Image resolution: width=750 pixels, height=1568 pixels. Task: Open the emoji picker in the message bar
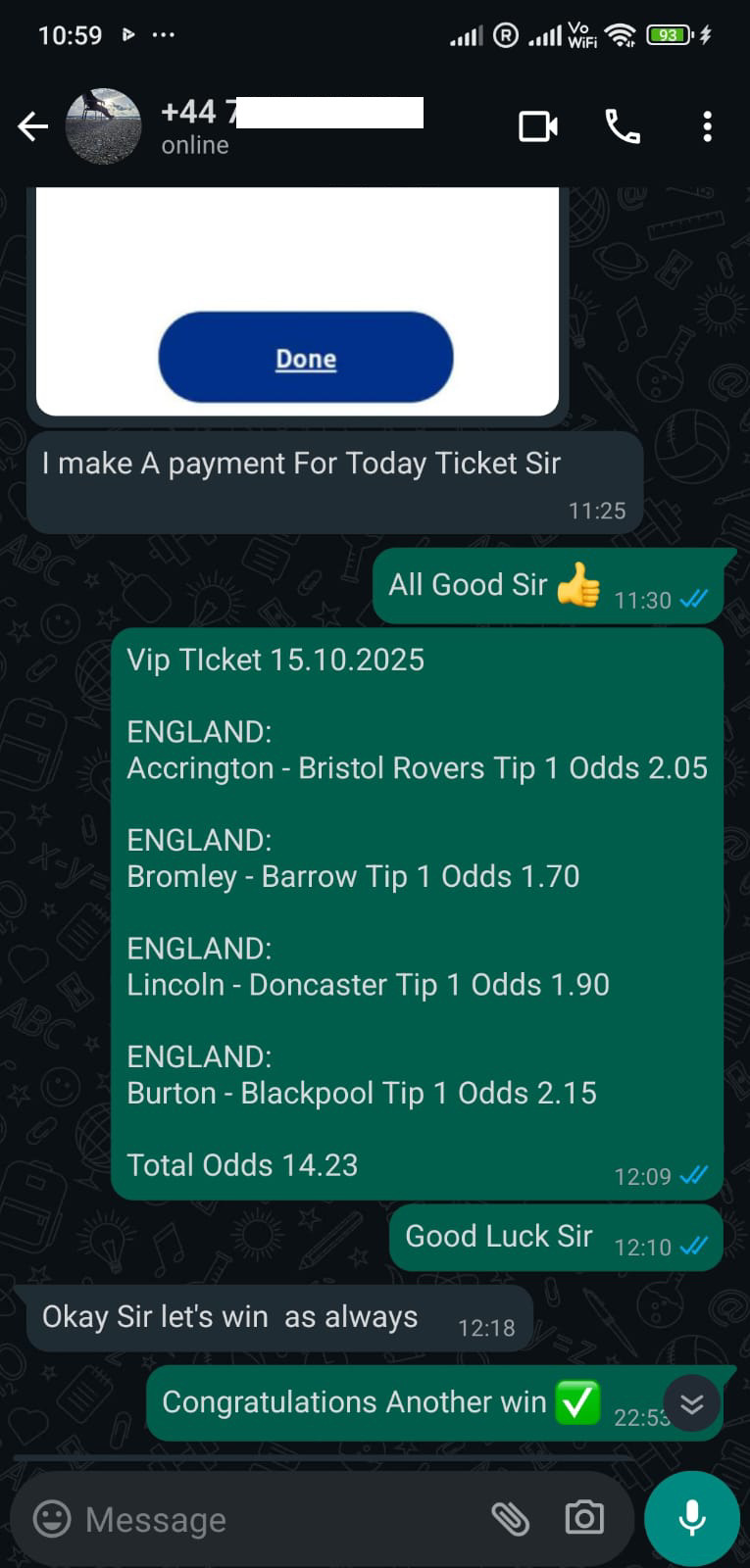[x=53, y=1518]
